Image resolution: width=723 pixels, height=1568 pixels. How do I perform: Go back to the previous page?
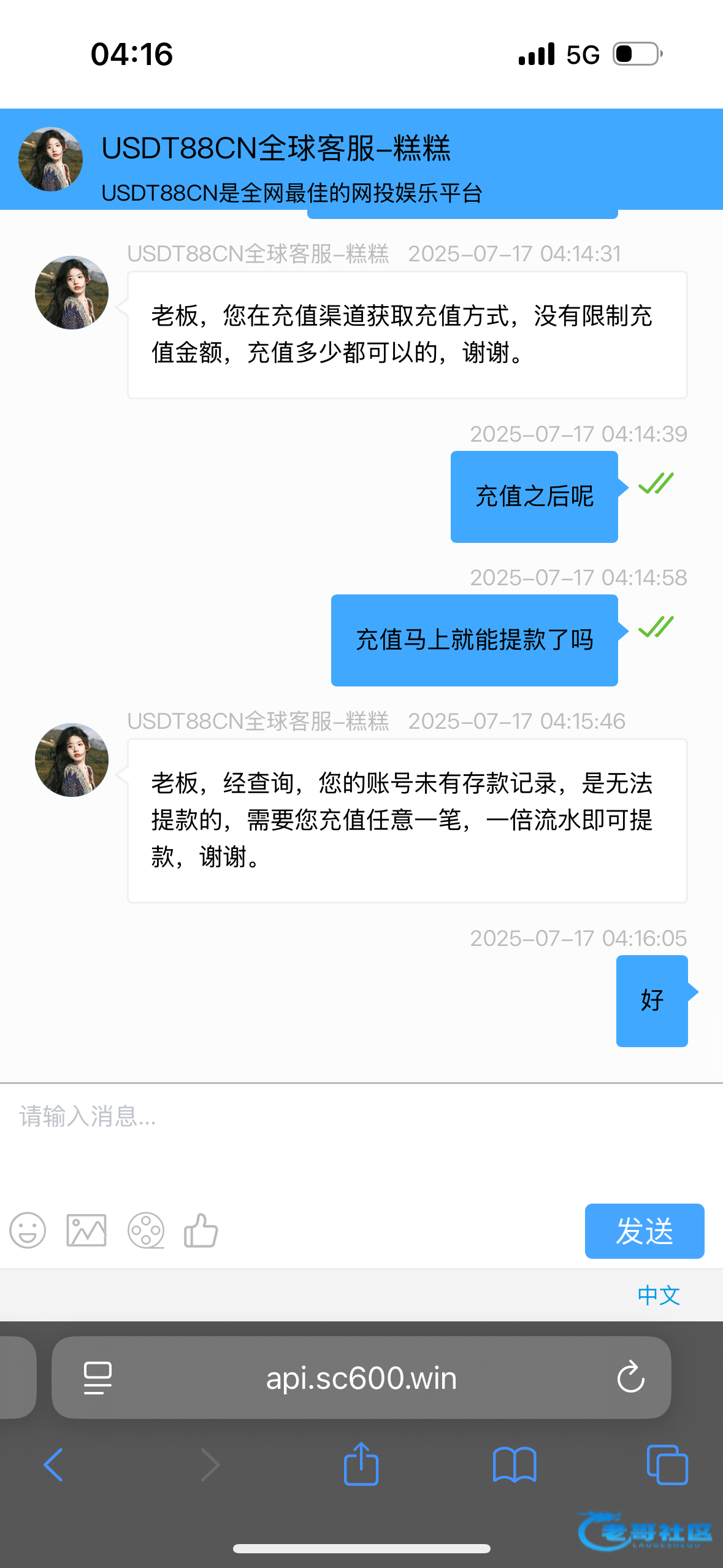pyautogui.click(x=53, y=1465)
